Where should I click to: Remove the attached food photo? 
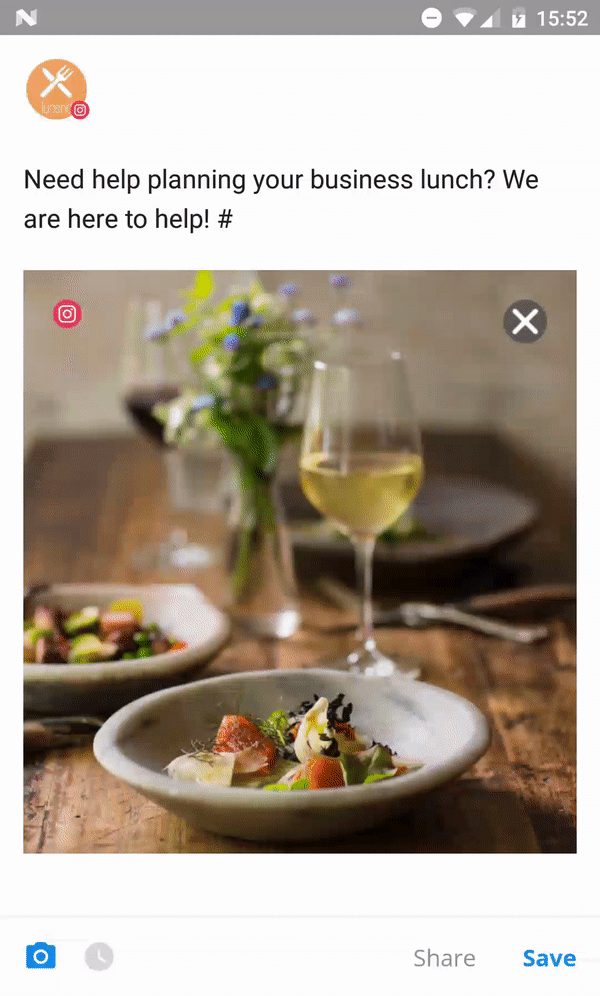click(525, 322)
